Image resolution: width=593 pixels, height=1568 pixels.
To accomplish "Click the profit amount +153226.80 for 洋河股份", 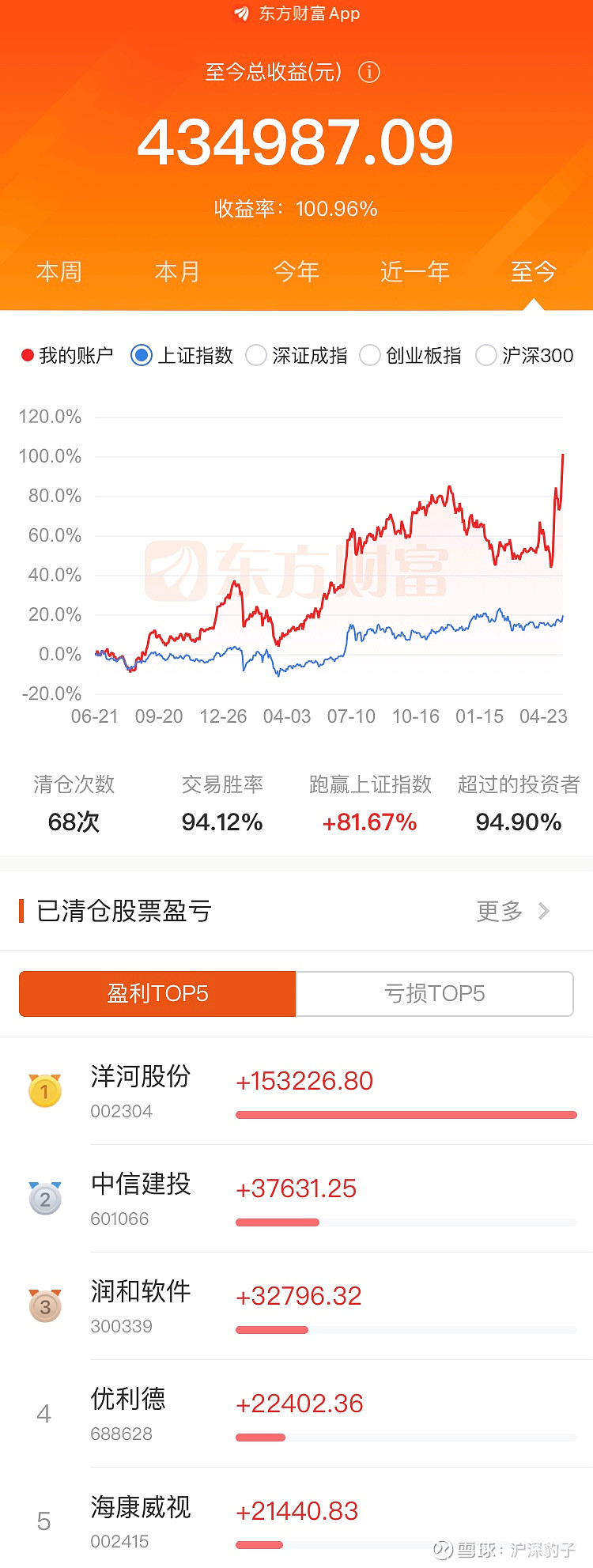I will tap(305, 1081).
